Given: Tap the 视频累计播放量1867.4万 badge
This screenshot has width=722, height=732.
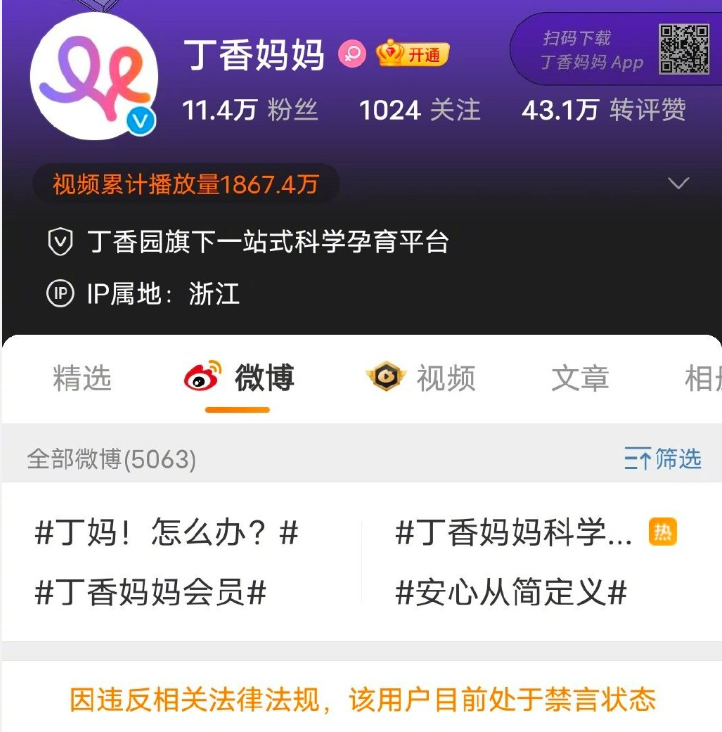Looking at the screenshot, I should coord(185,185).
